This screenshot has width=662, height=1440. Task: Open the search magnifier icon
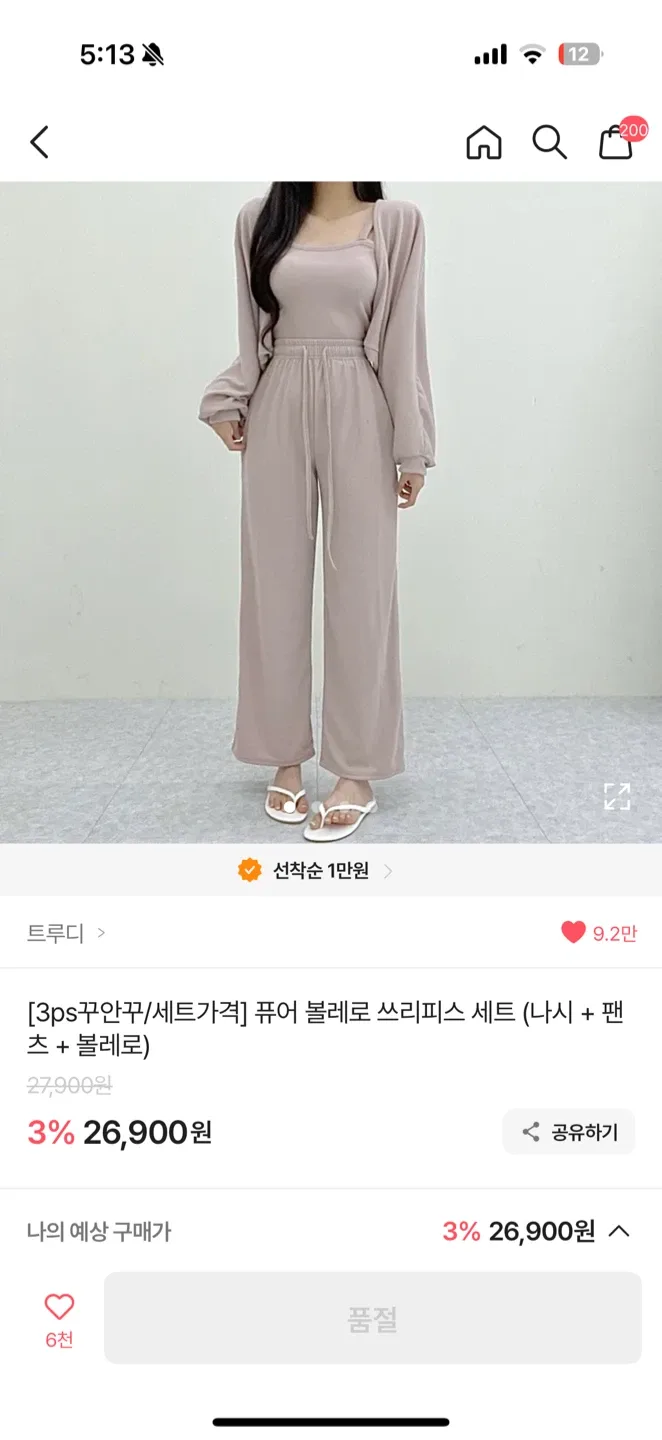(549, 143)
